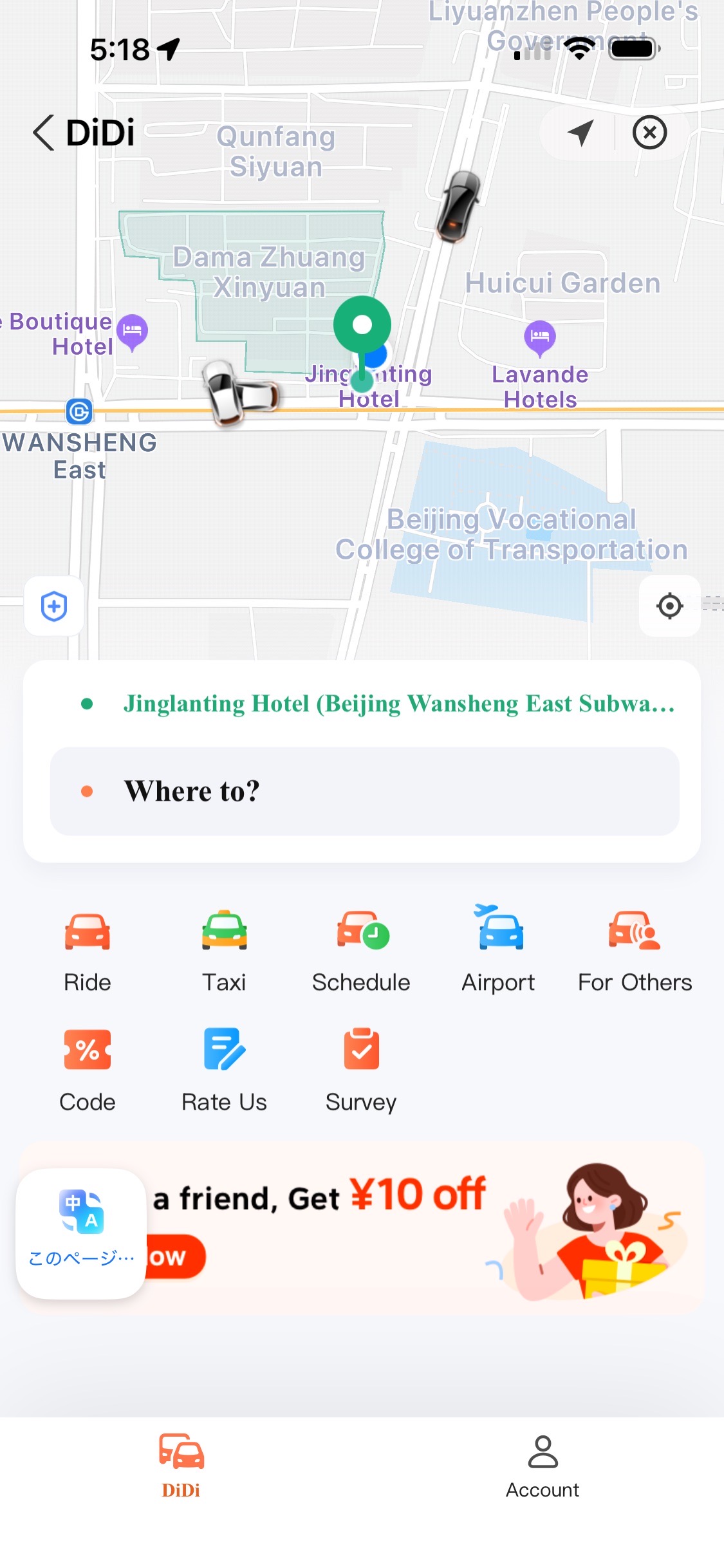
Task: Open the safety shield icon
Action: (54, 606)
